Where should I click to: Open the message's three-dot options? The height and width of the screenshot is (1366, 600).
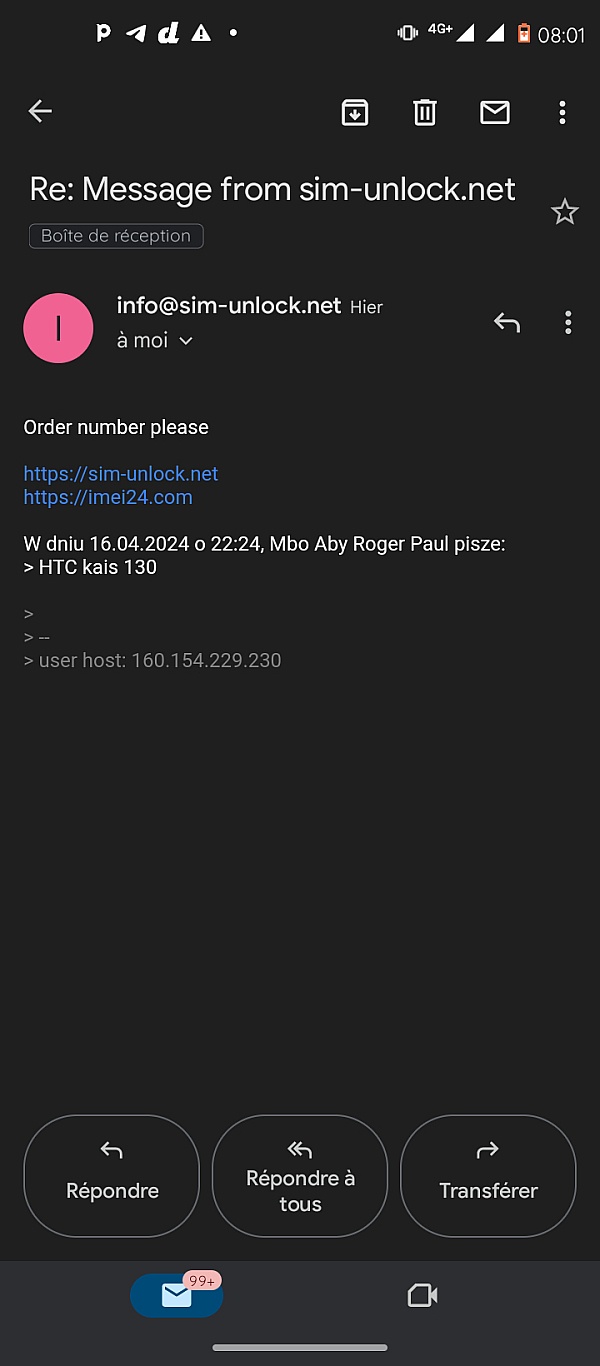pos(568,322)
